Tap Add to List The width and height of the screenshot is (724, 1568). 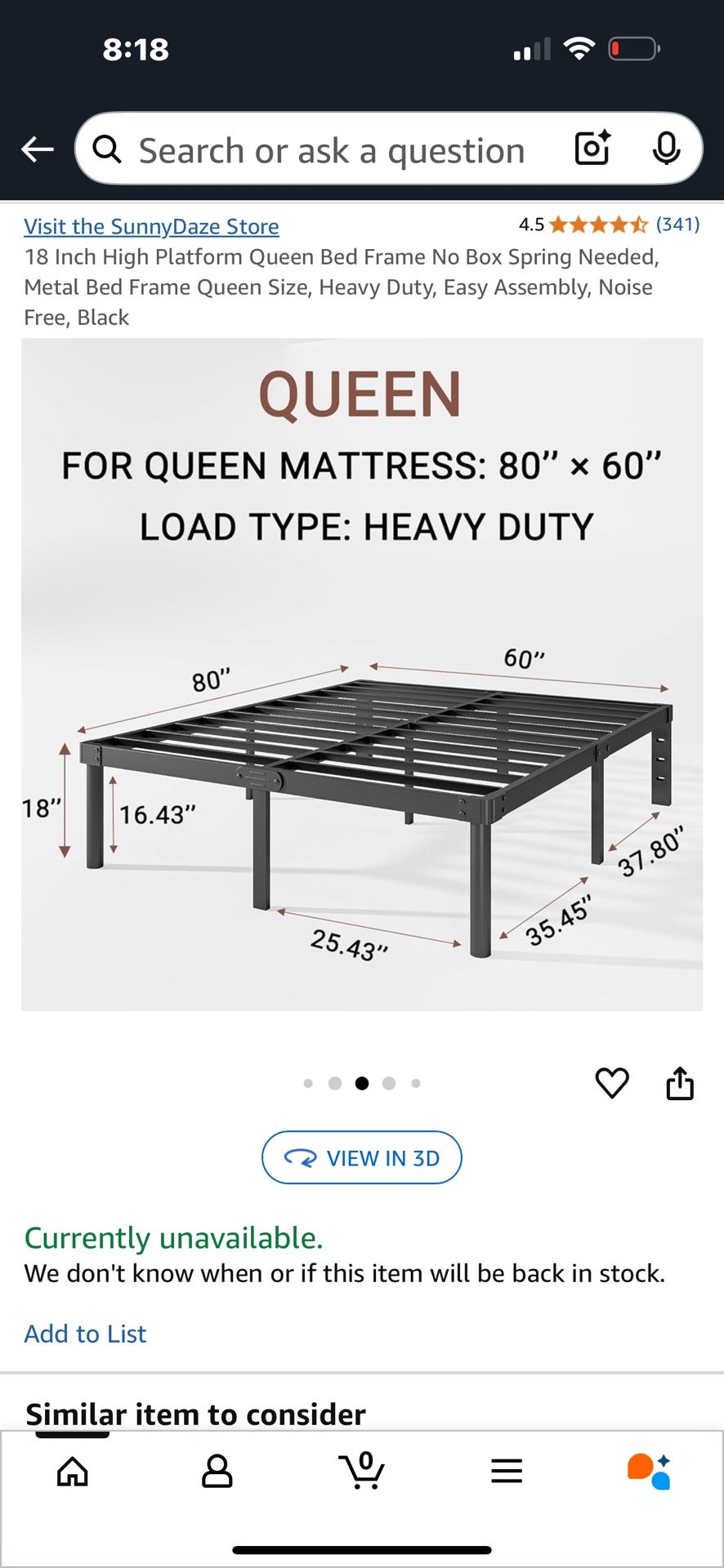(x=85, y=1333)
